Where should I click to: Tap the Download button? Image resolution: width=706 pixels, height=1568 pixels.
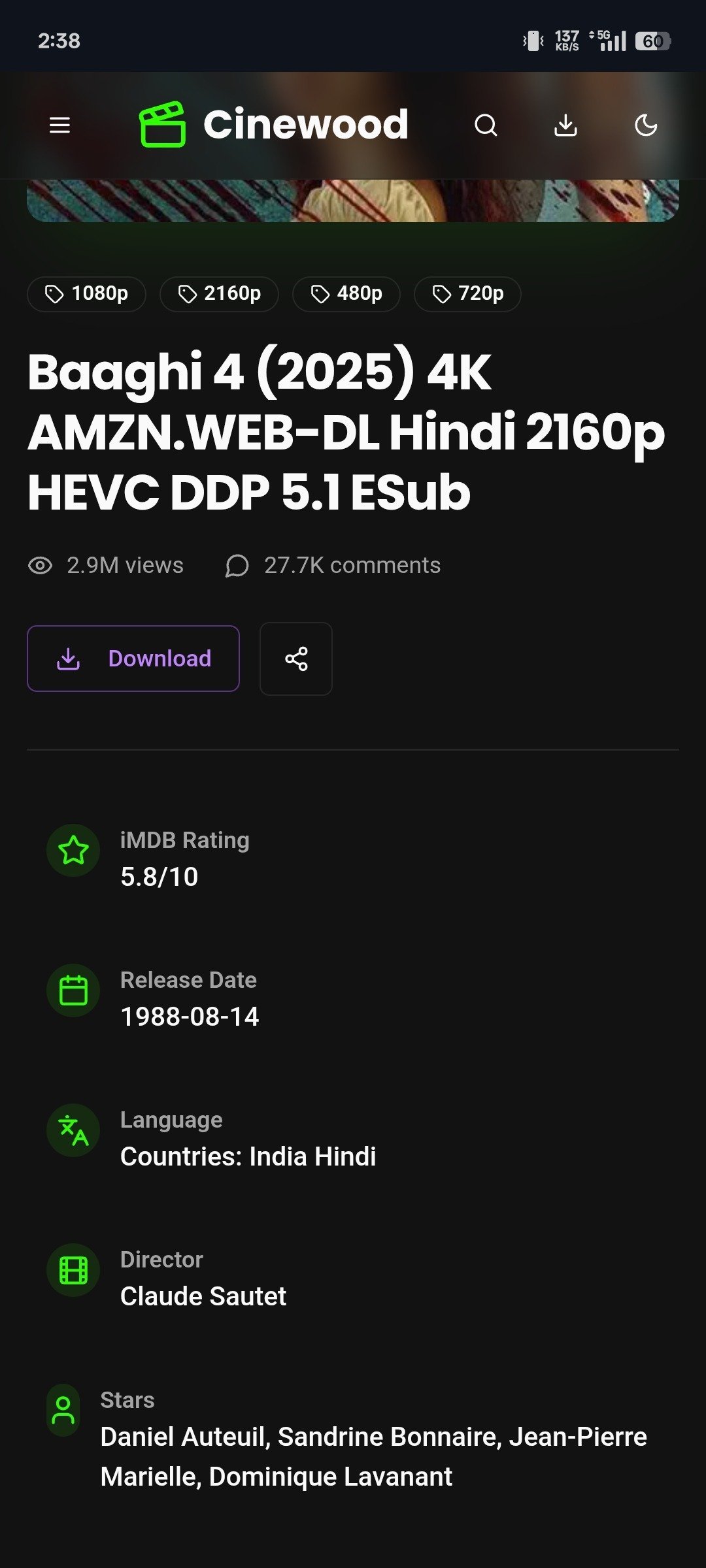coord(133,659)
